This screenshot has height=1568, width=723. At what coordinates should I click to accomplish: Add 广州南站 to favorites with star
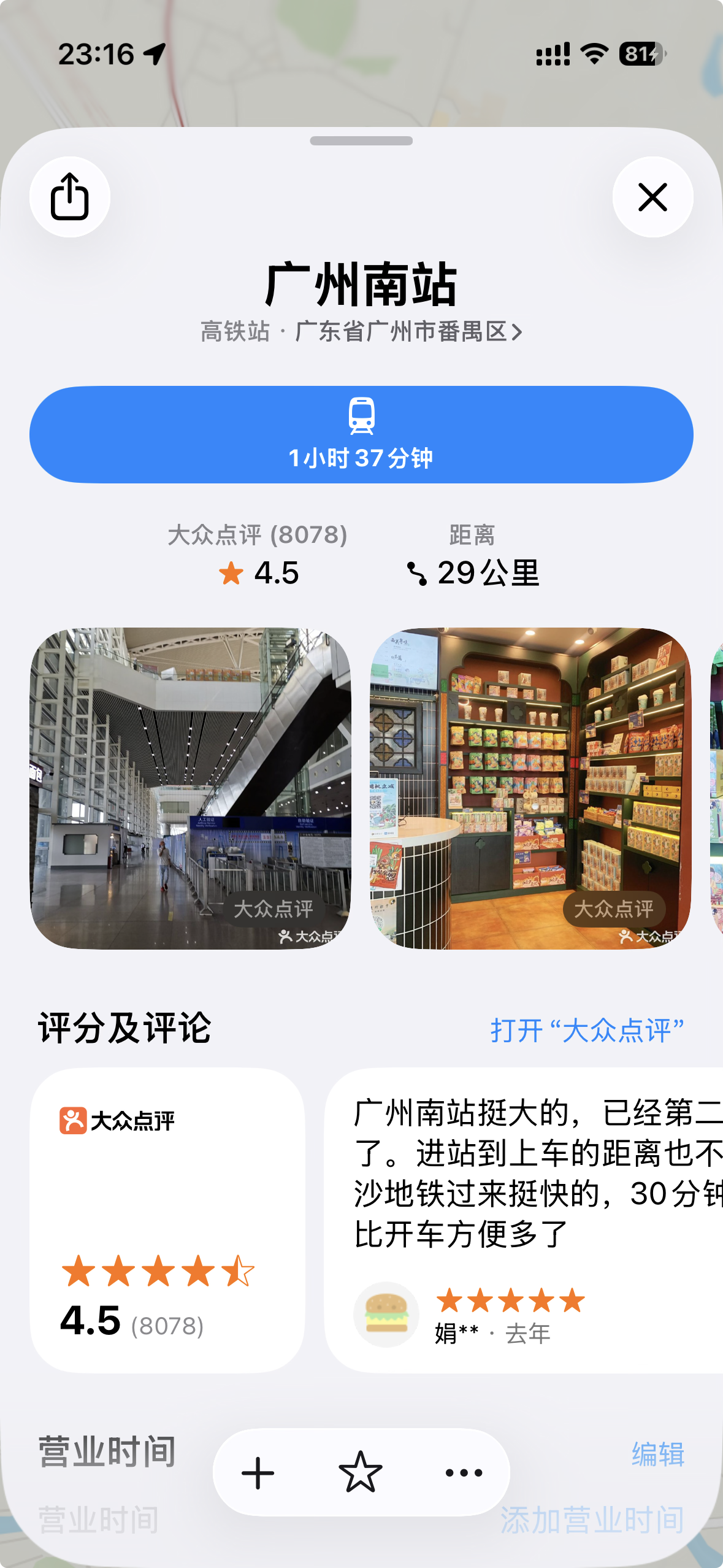[x=361, y=1472]
